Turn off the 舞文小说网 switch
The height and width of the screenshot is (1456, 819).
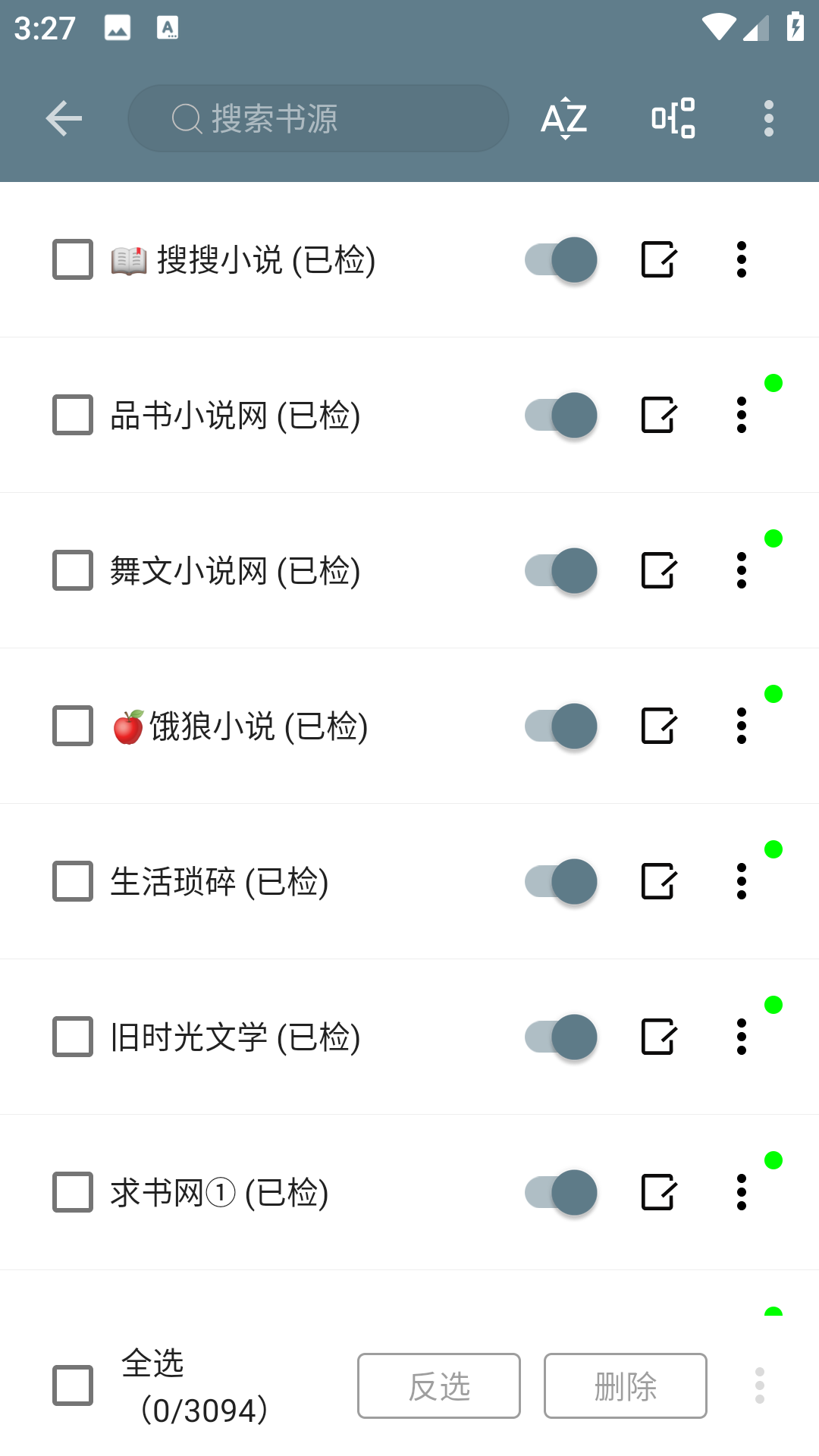coord(561,570)
